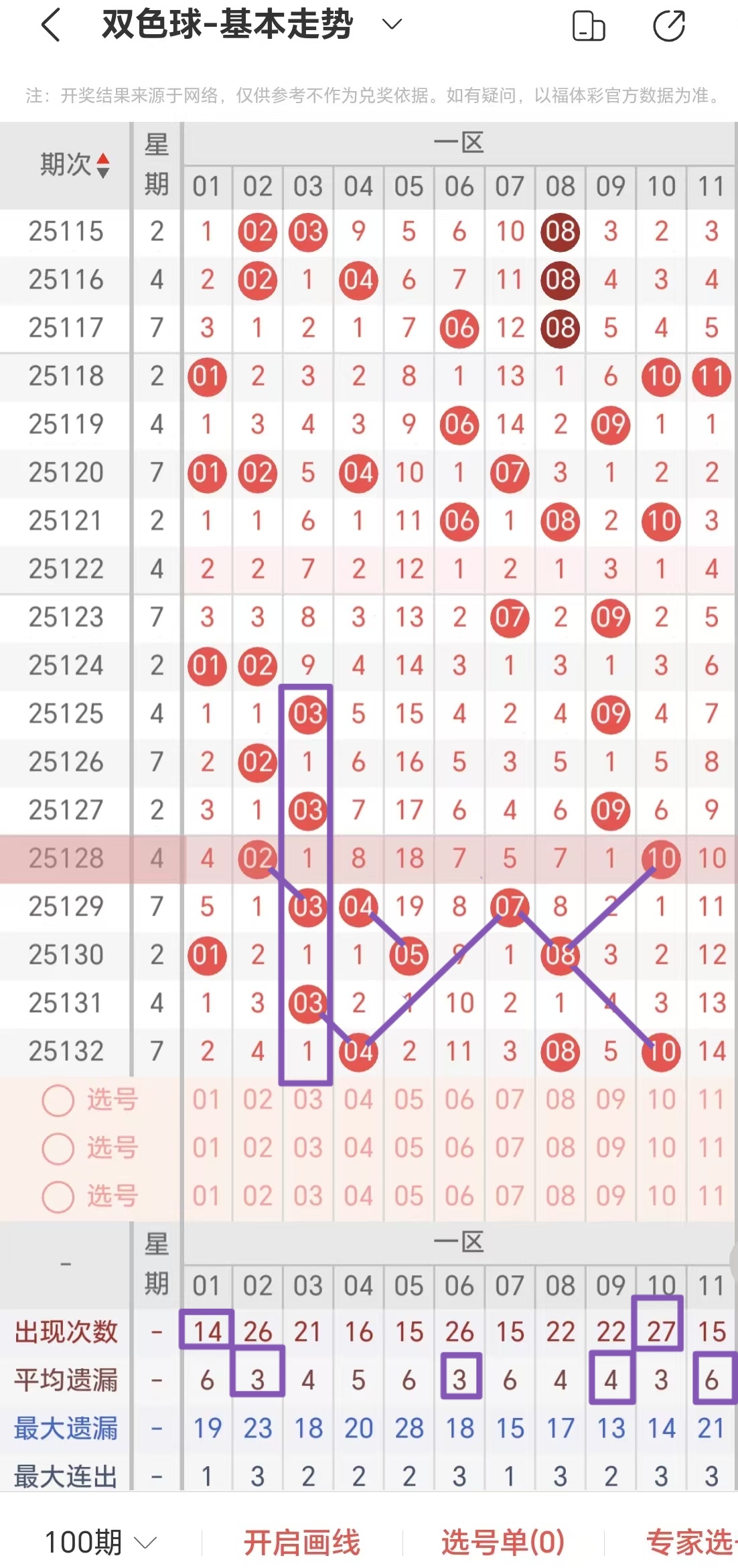Select the third 选号 radio circle
The height and width of the screenshot is (1568, 738).
(x=57, y=1196)
